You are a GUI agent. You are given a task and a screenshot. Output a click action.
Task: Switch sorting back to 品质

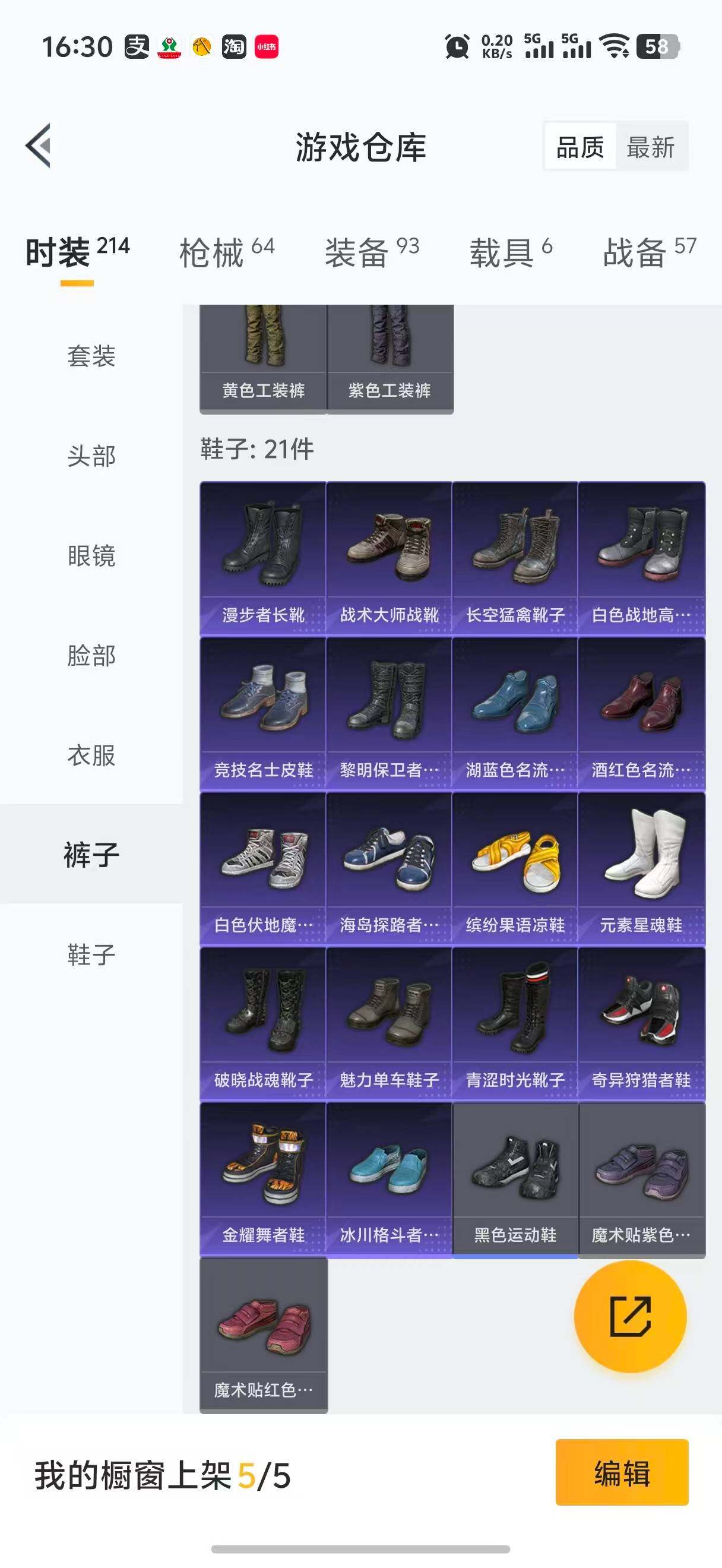pyautogui.click(x=580, y=147)
